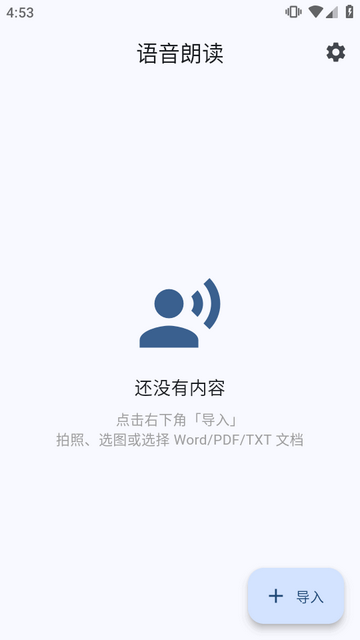
Task: Open the settings gear icon
Action: (x=336, y=53)
